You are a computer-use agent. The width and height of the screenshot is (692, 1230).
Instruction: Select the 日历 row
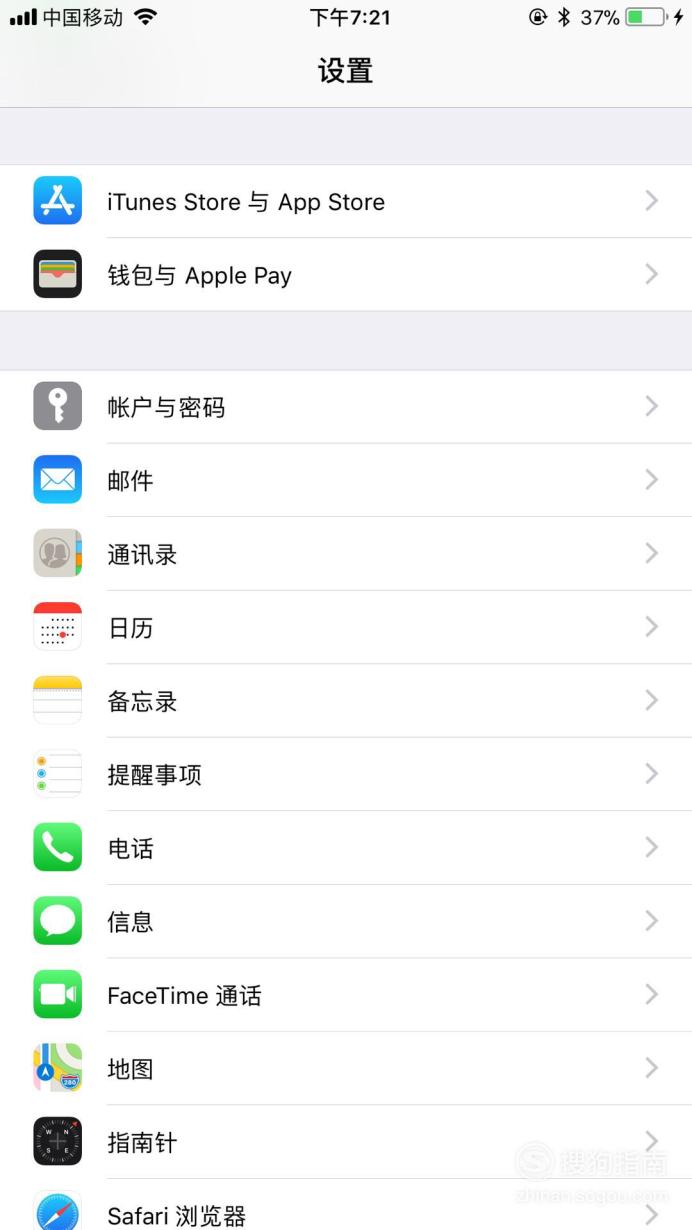click(x=346, y=627)
